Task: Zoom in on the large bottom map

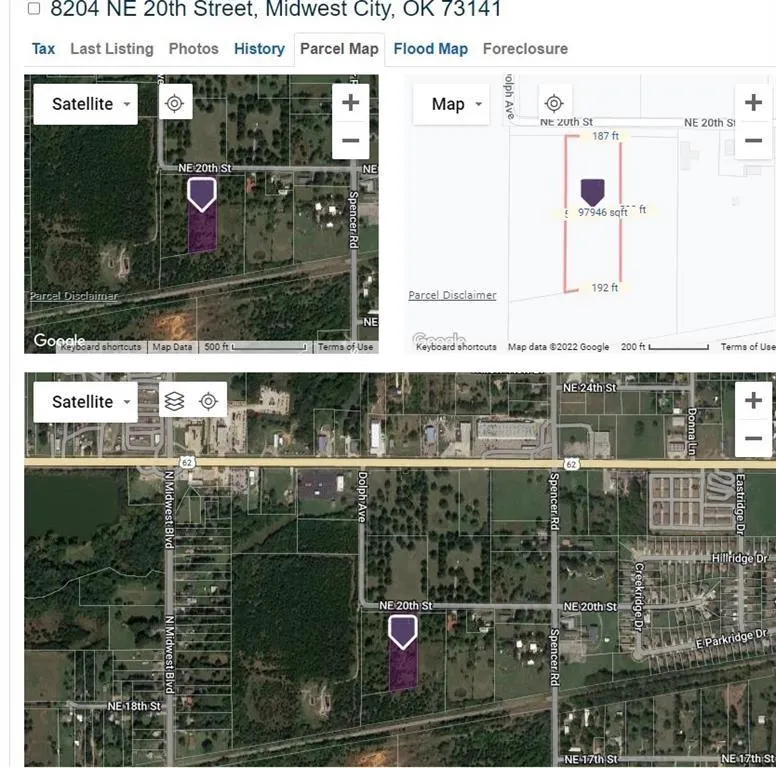Action: click(x=753, y=400)
